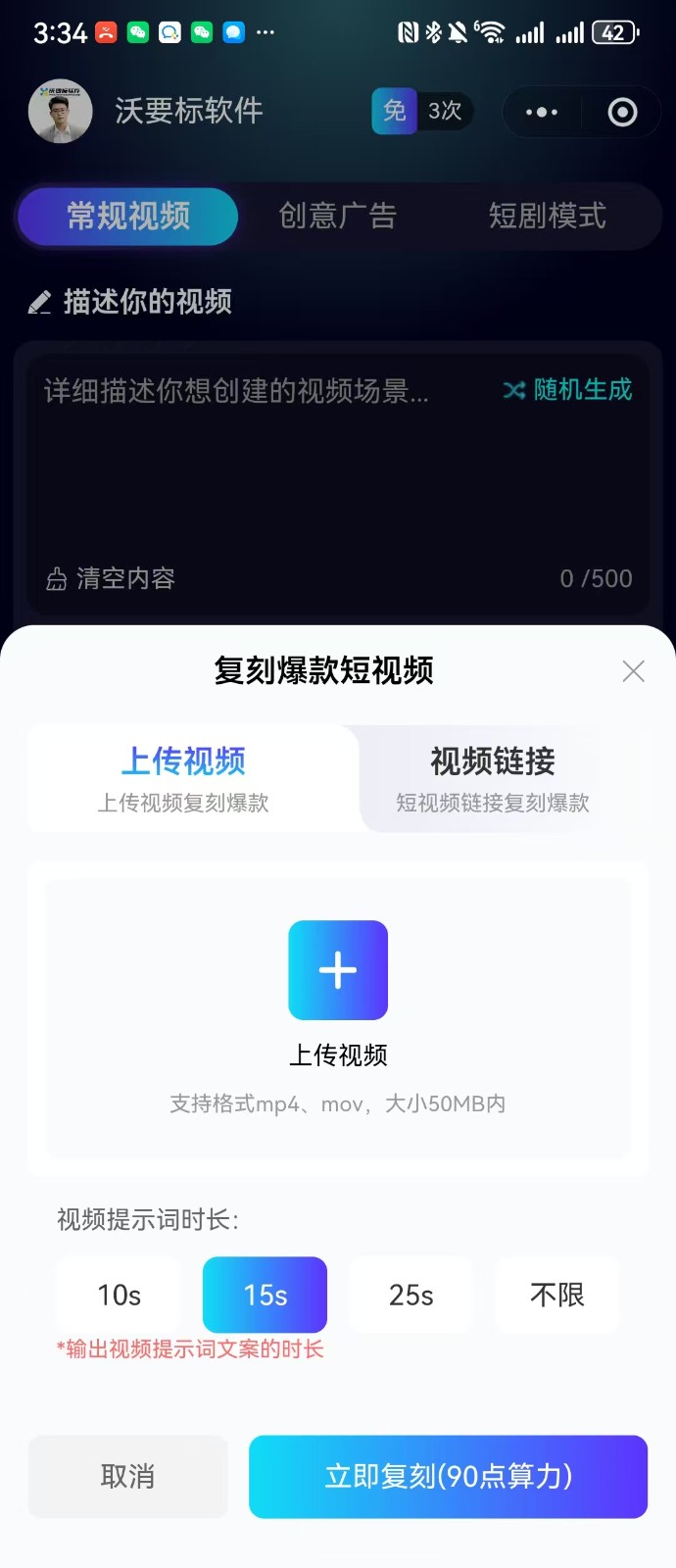Choose 15s prompt duration
676x1568 pixels.
(265, 1295)
